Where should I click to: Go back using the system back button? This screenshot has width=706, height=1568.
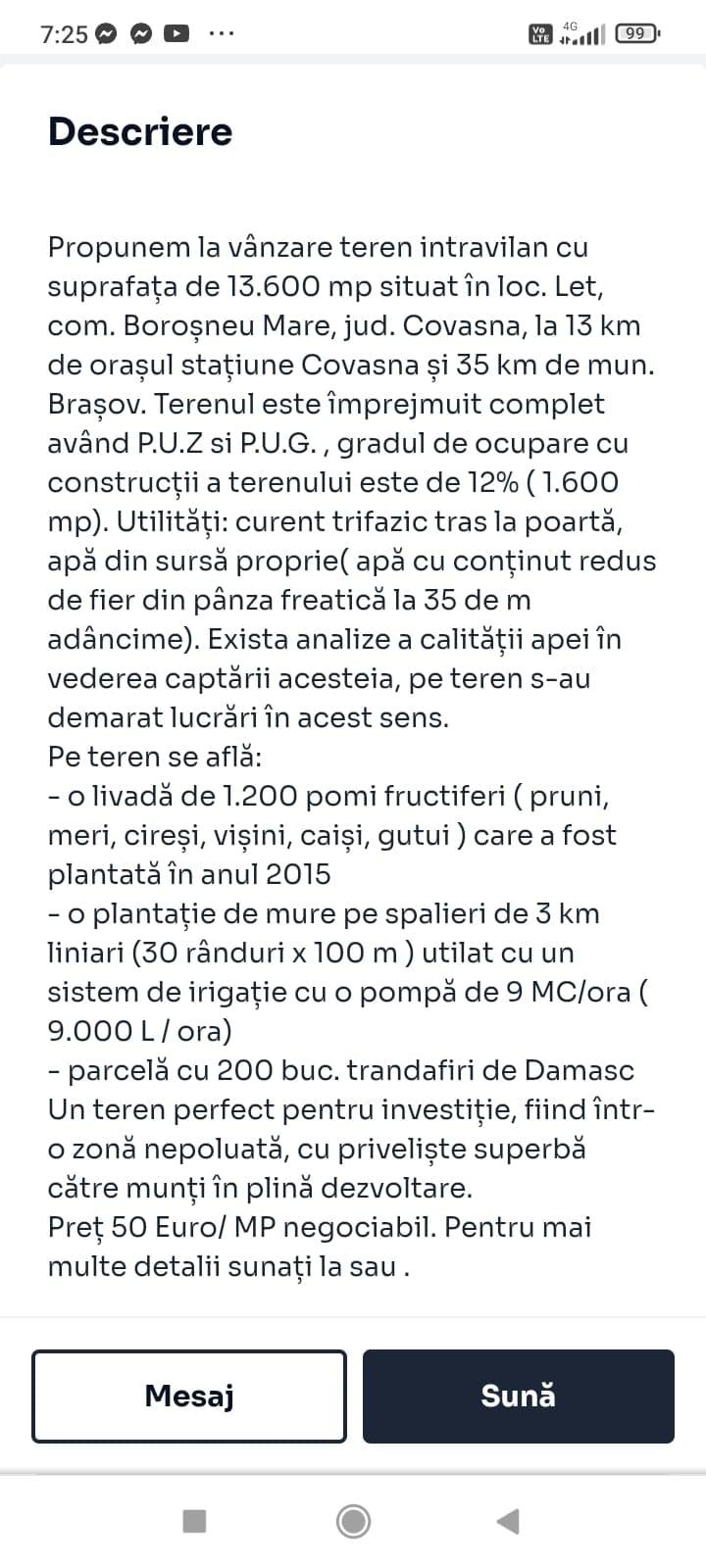(x=508, y=1521)
